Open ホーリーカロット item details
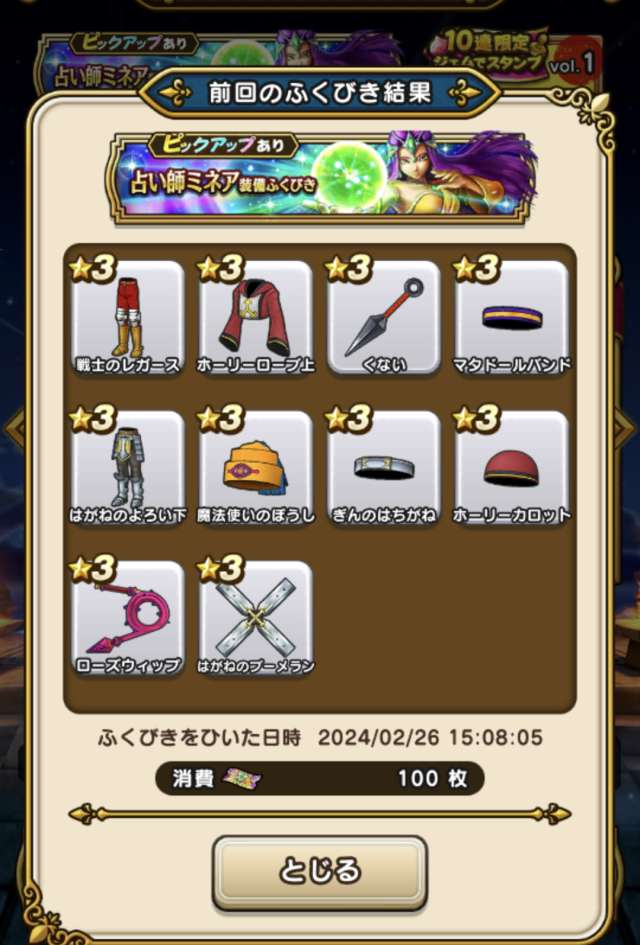The width and height of the screenshot is (640, 945). coord(511,468)
